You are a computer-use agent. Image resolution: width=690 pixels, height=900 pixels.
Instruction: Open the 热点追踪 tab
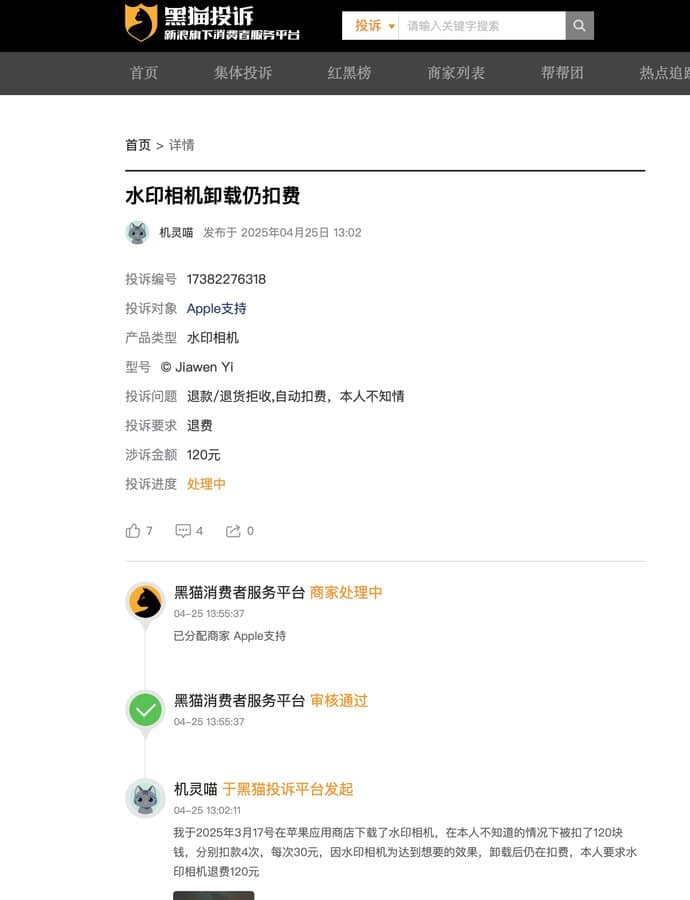(664, 73)
